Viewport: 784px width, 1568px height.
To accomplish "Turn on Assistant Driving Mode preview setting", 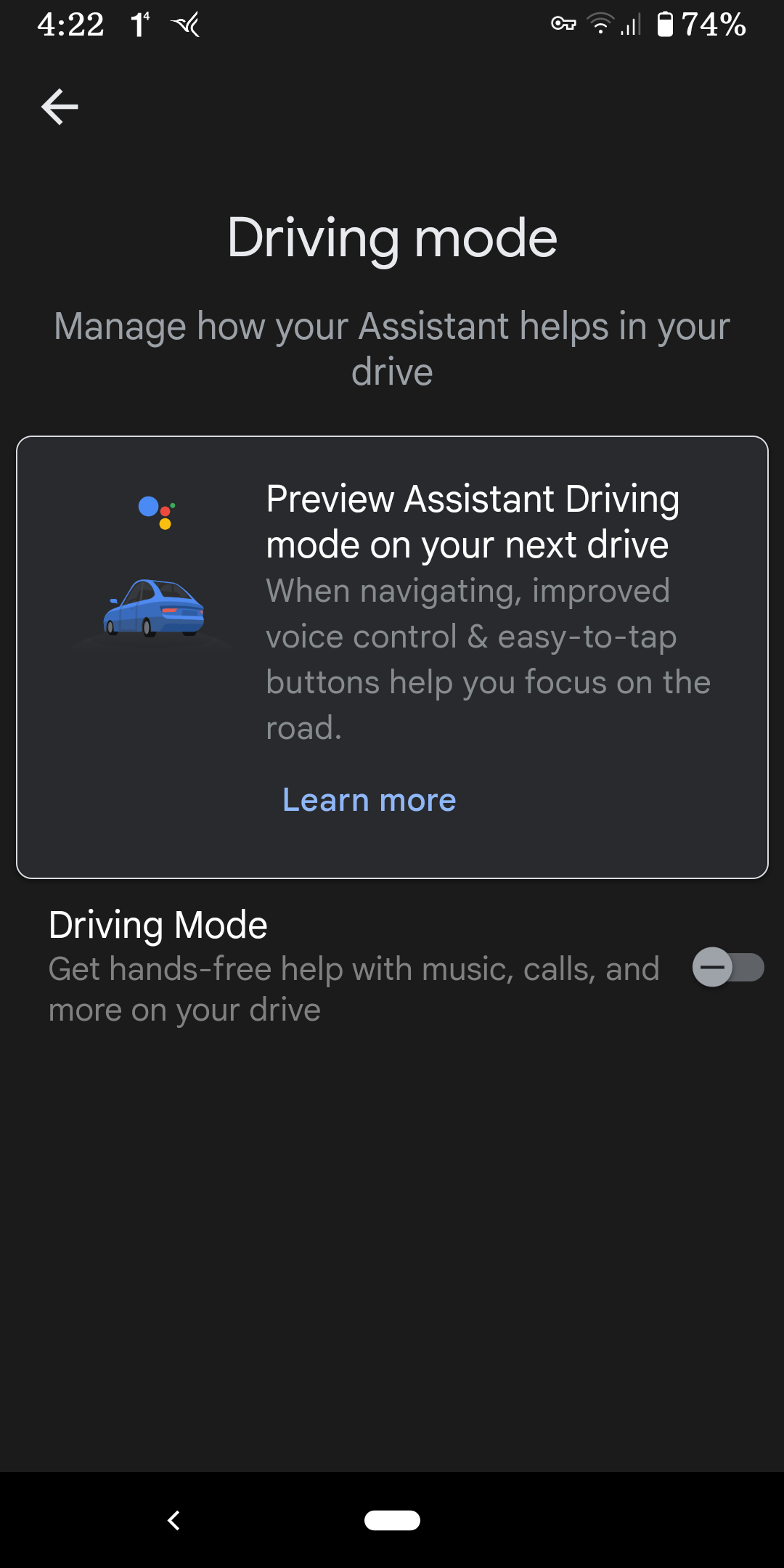I will 729,968.
